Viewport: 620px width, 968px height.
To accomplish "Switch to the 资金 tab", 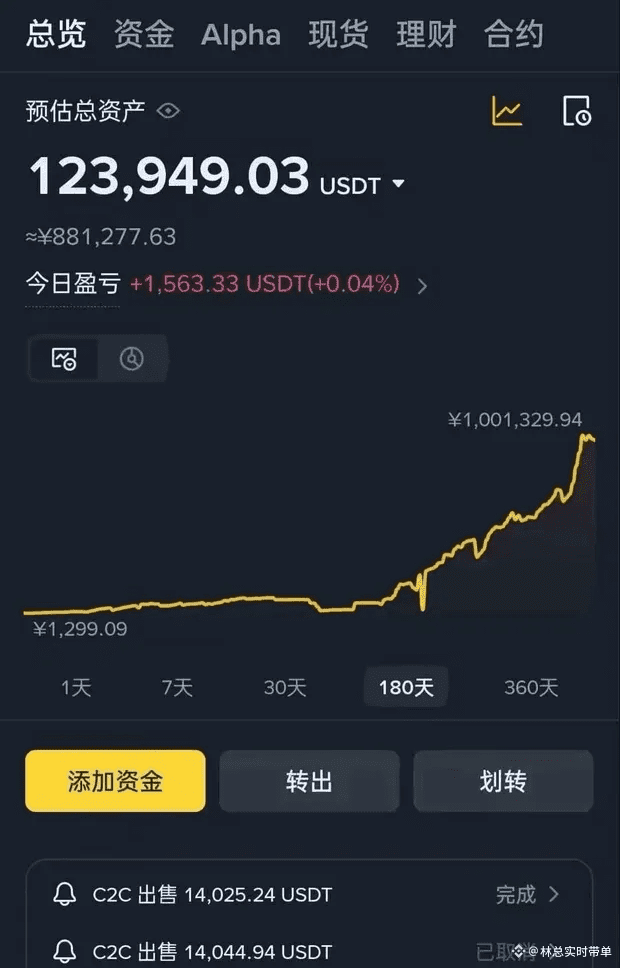I will coord(144,35).
